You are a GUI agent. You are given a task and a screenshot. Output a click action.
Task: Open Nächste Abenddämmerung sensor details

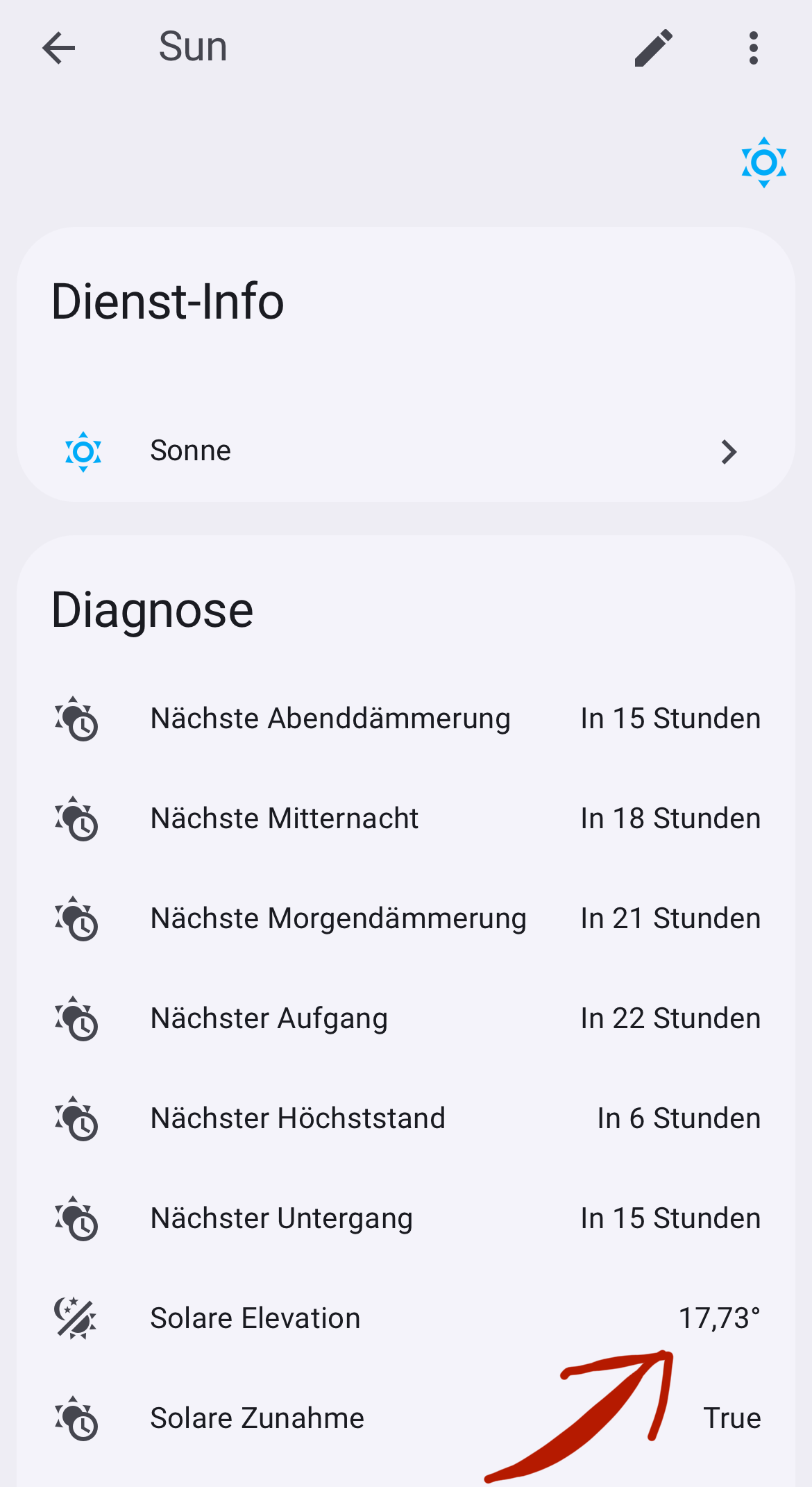pyautogui.click(x=406, y=719)
